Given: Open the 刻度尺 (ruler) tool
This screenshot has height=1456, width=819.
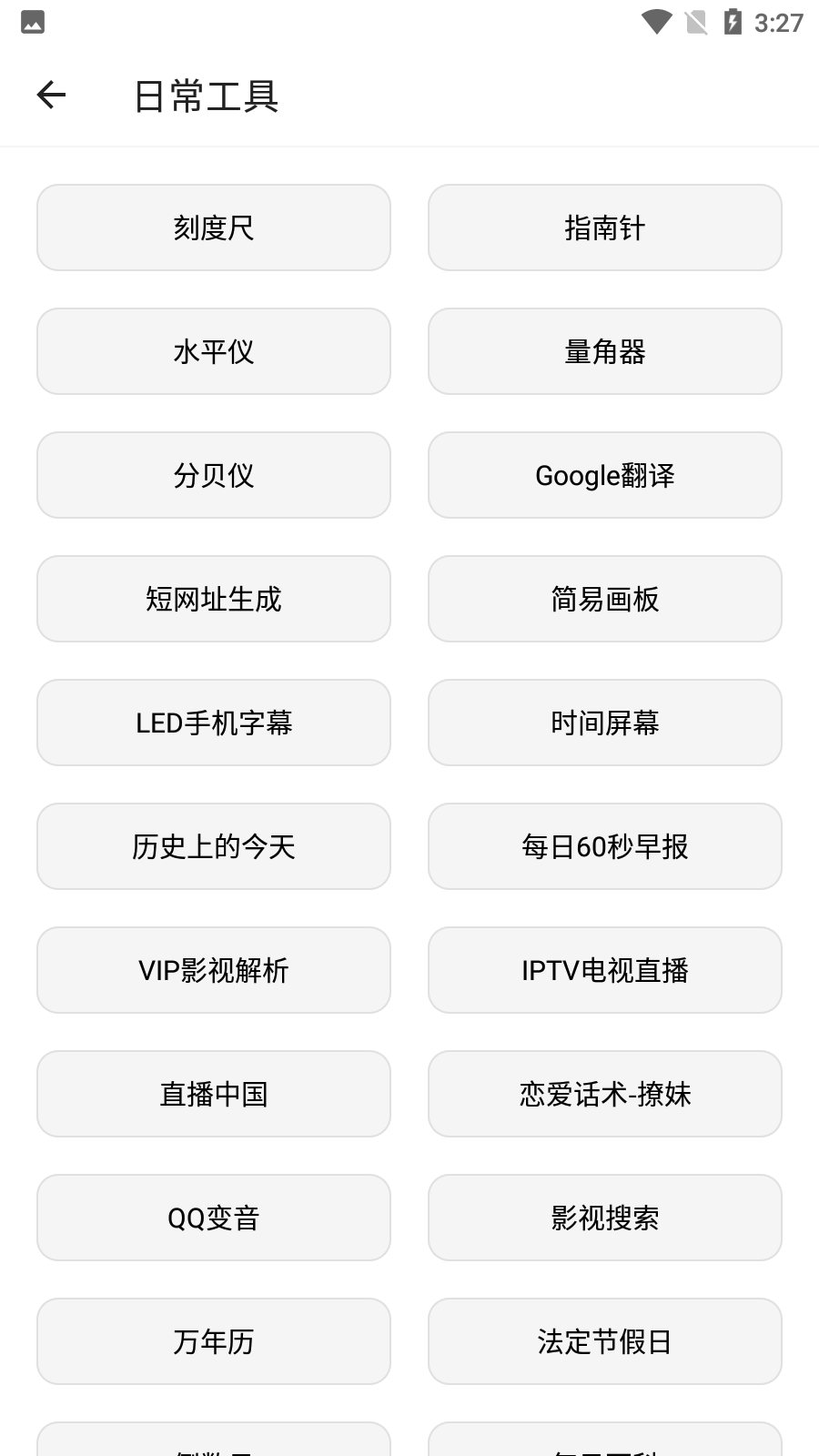Looking at the screenshot, I should (213, 227).
